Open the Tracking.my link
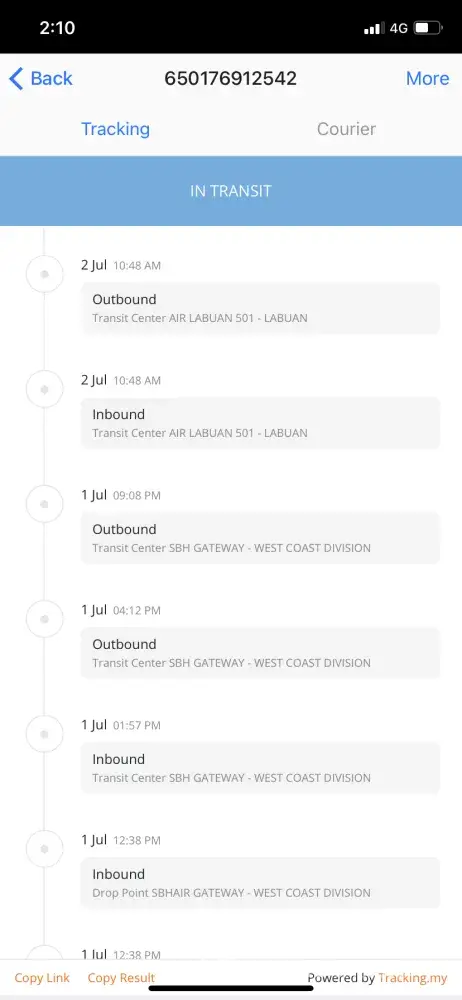Screen dimensions: 462x1000 (x=412, y=978)
